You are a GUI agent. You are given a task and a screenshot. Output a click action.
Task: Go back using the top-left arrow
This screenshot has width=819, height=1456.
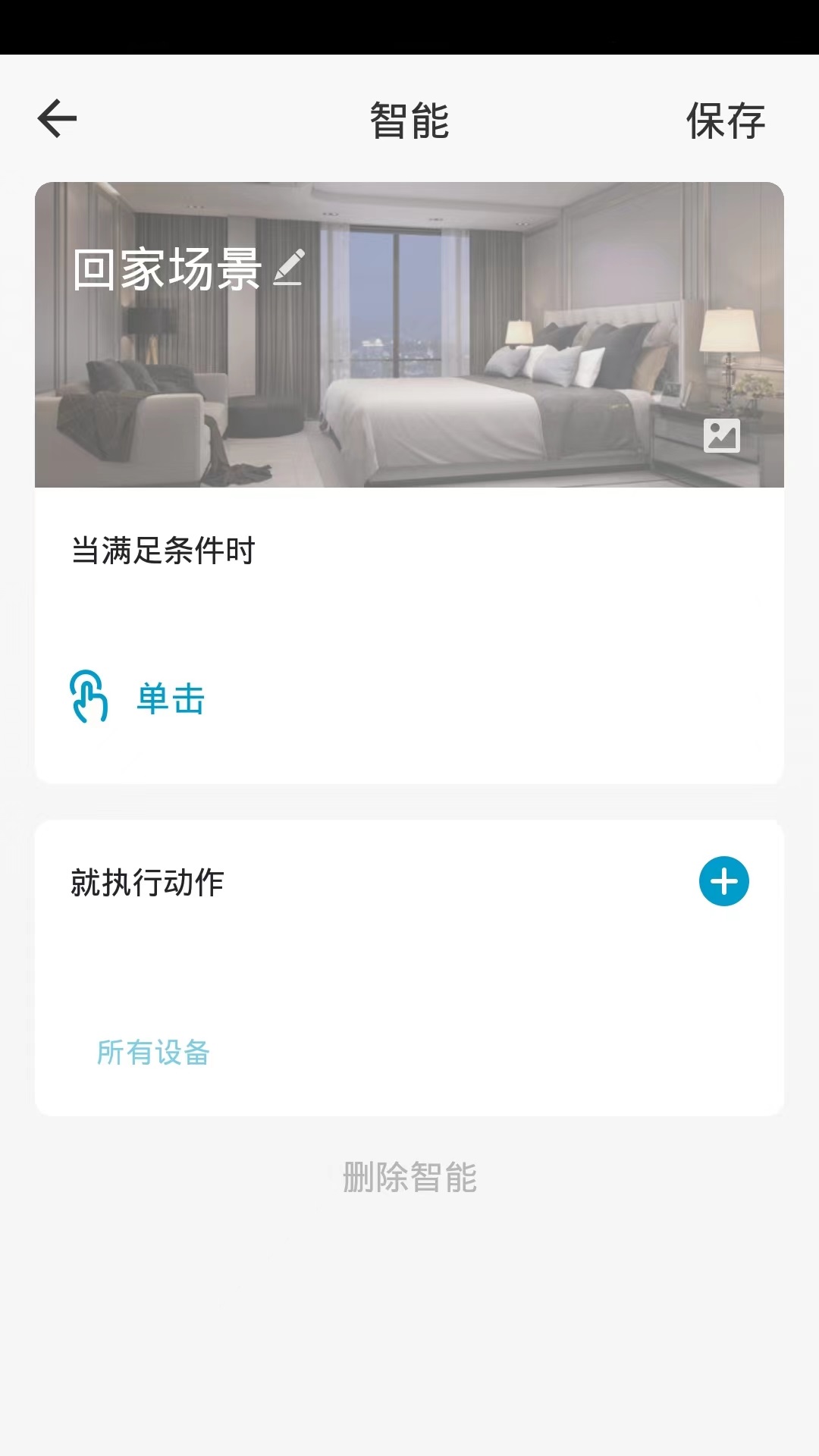(x=57, y=119)
